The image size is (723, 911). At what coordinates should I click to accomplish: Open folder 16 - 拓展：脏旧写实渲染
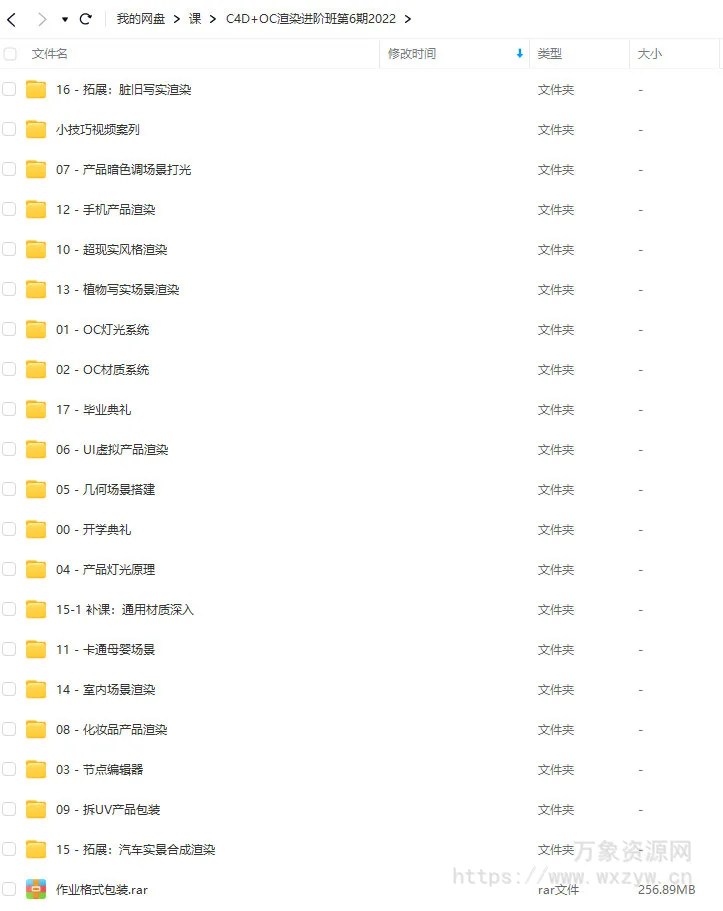click(x=123, y=90)
